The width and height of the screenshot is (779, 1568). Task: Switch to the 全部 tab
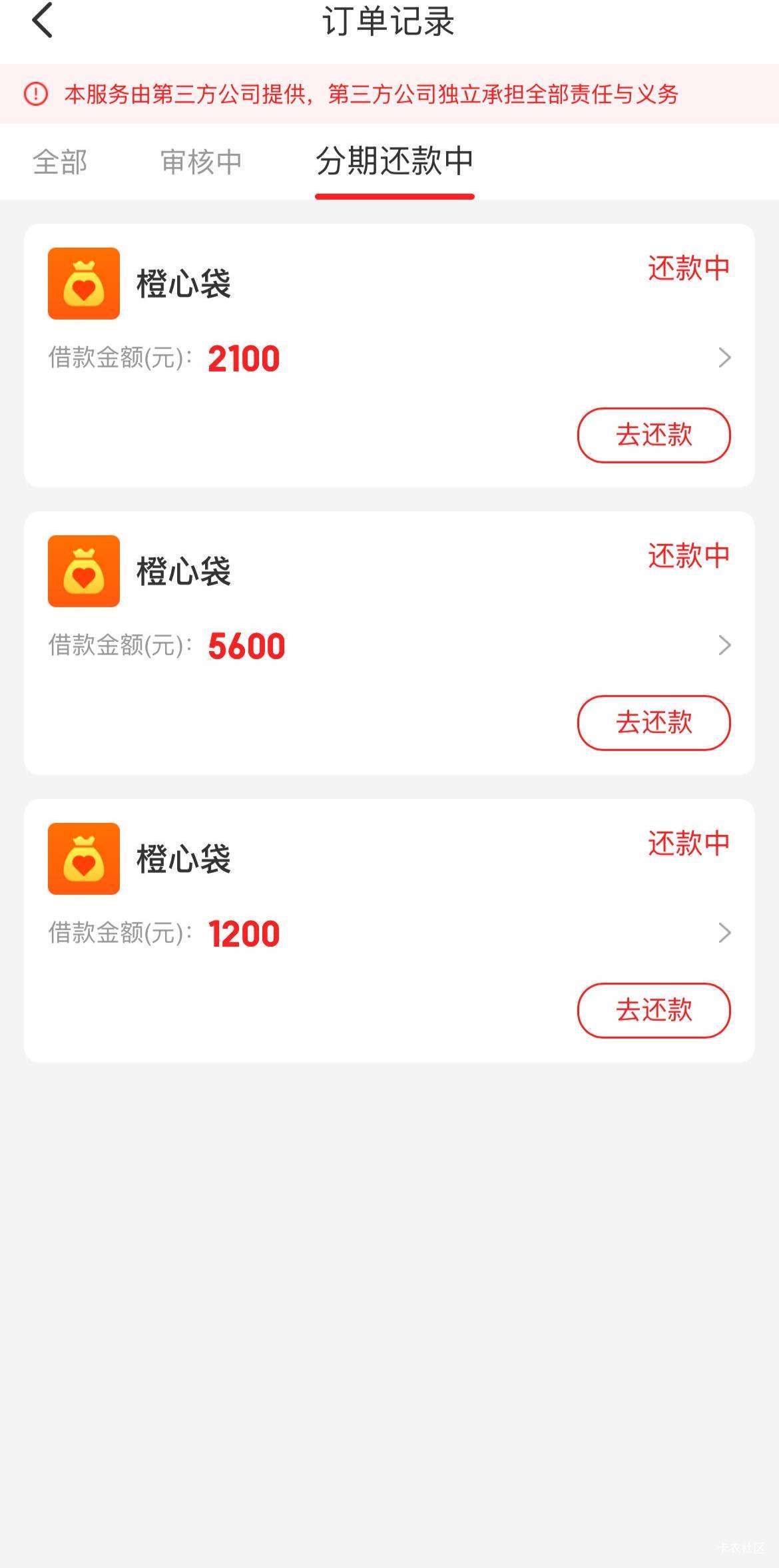click(x=60, y=162)
